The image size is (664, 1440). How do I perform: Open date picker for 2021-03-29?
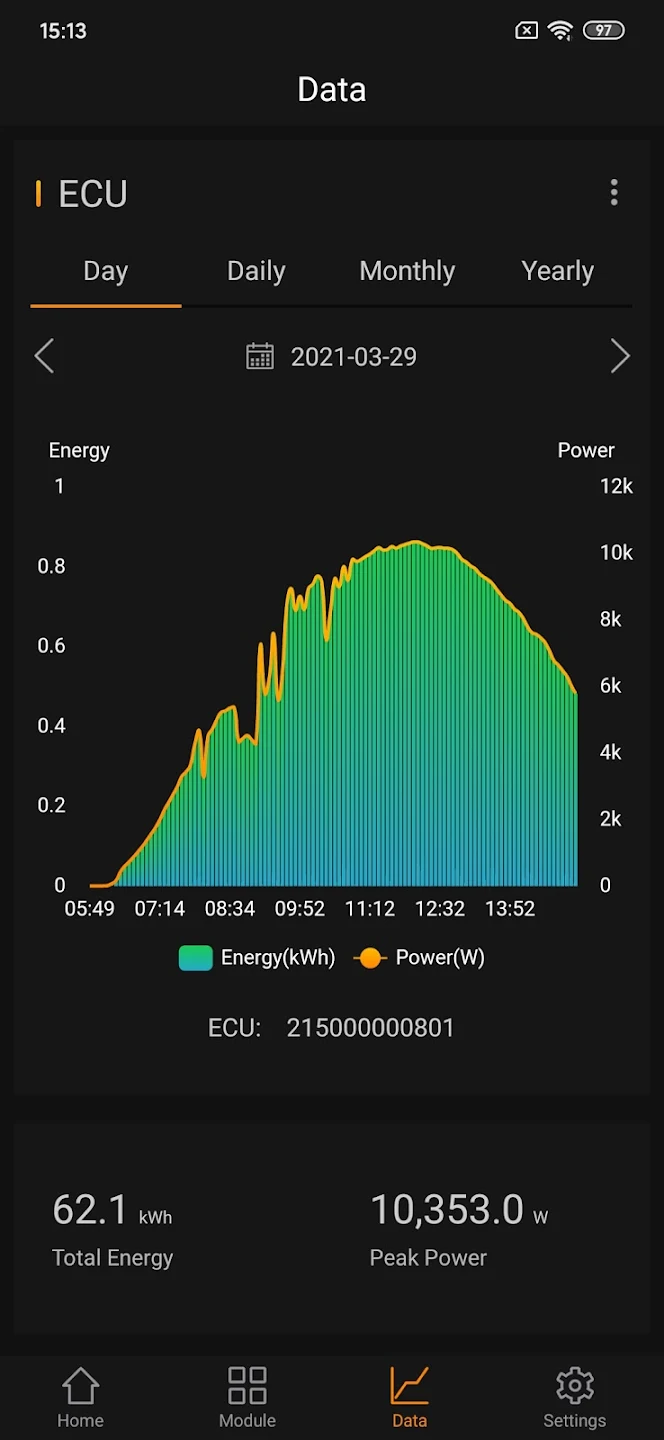(332, 357)
